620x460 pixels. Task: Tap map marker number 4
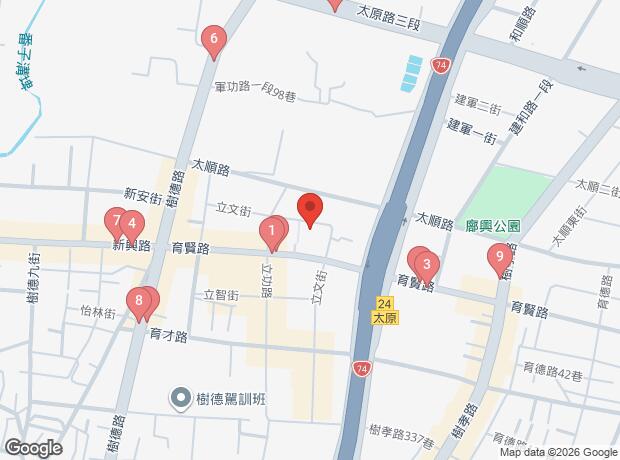[x=131, y=224]
